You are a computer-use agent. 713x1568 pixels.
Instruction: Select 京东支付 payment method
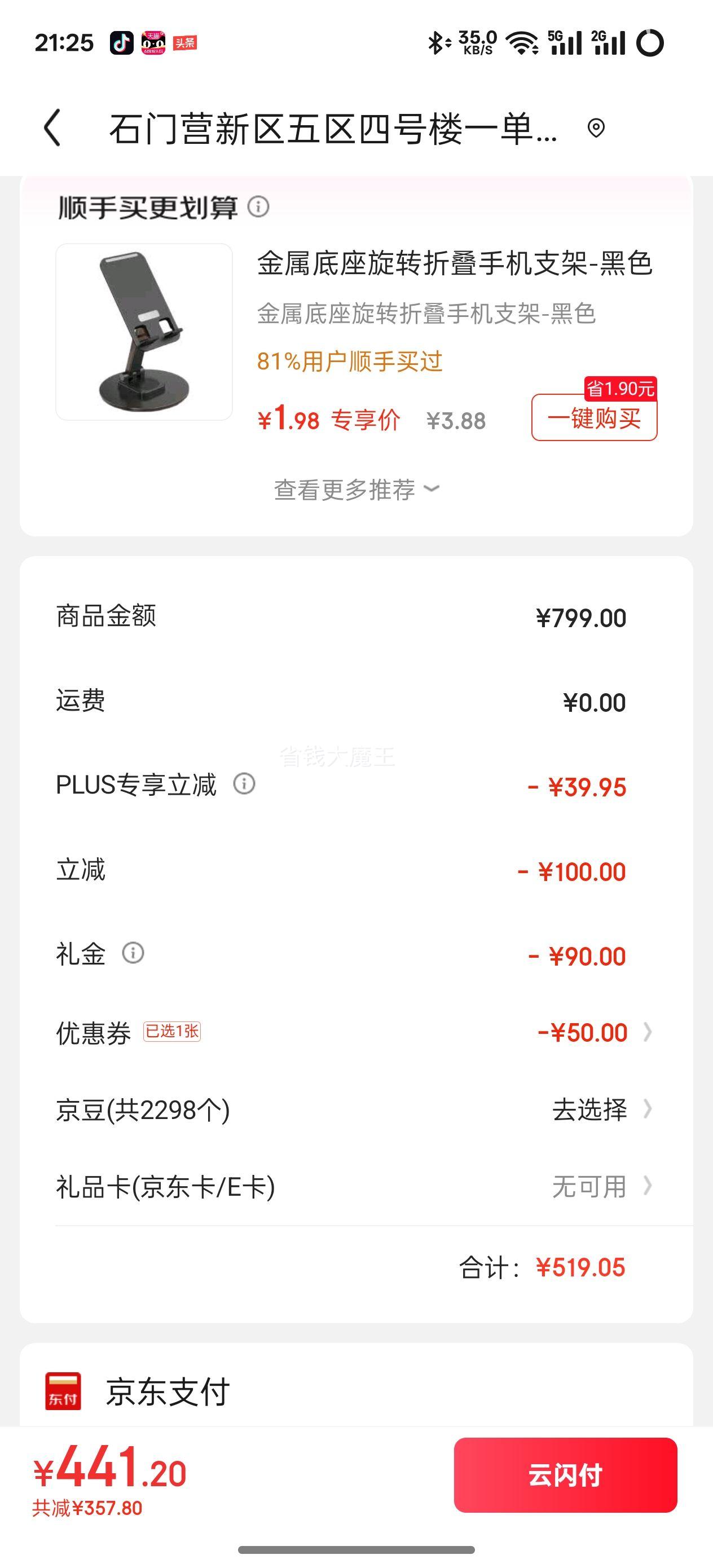[x=356, y=1391]
